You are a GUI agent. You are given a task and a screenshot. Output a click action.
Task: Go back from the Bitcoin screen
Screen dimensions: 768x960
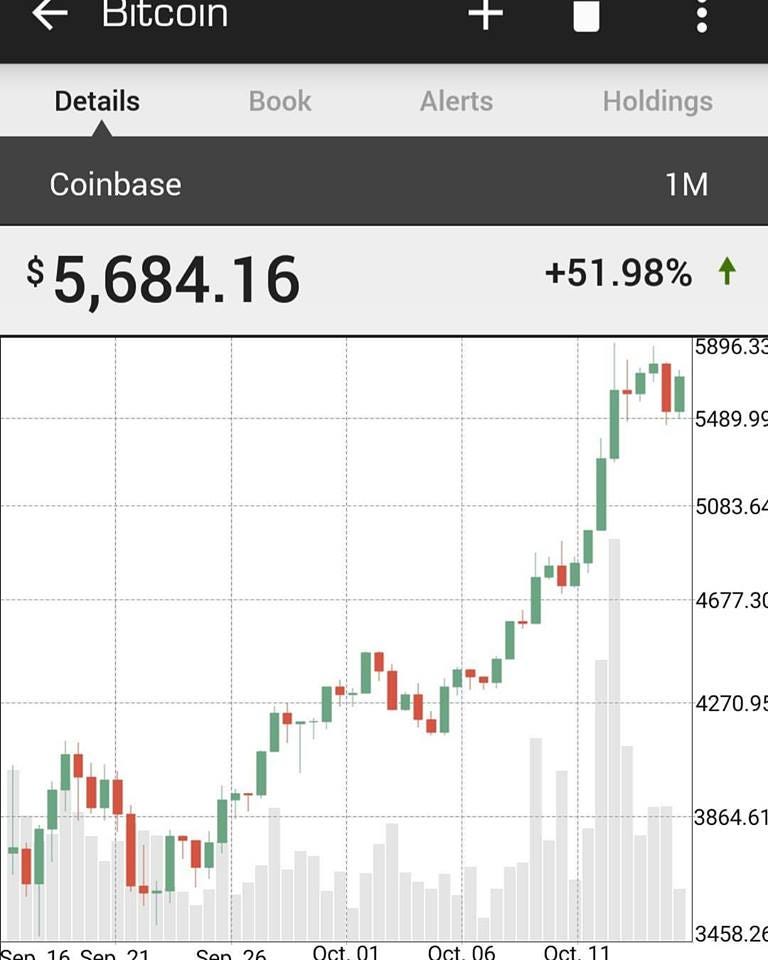pyautogui.click(x=49, y=14)
